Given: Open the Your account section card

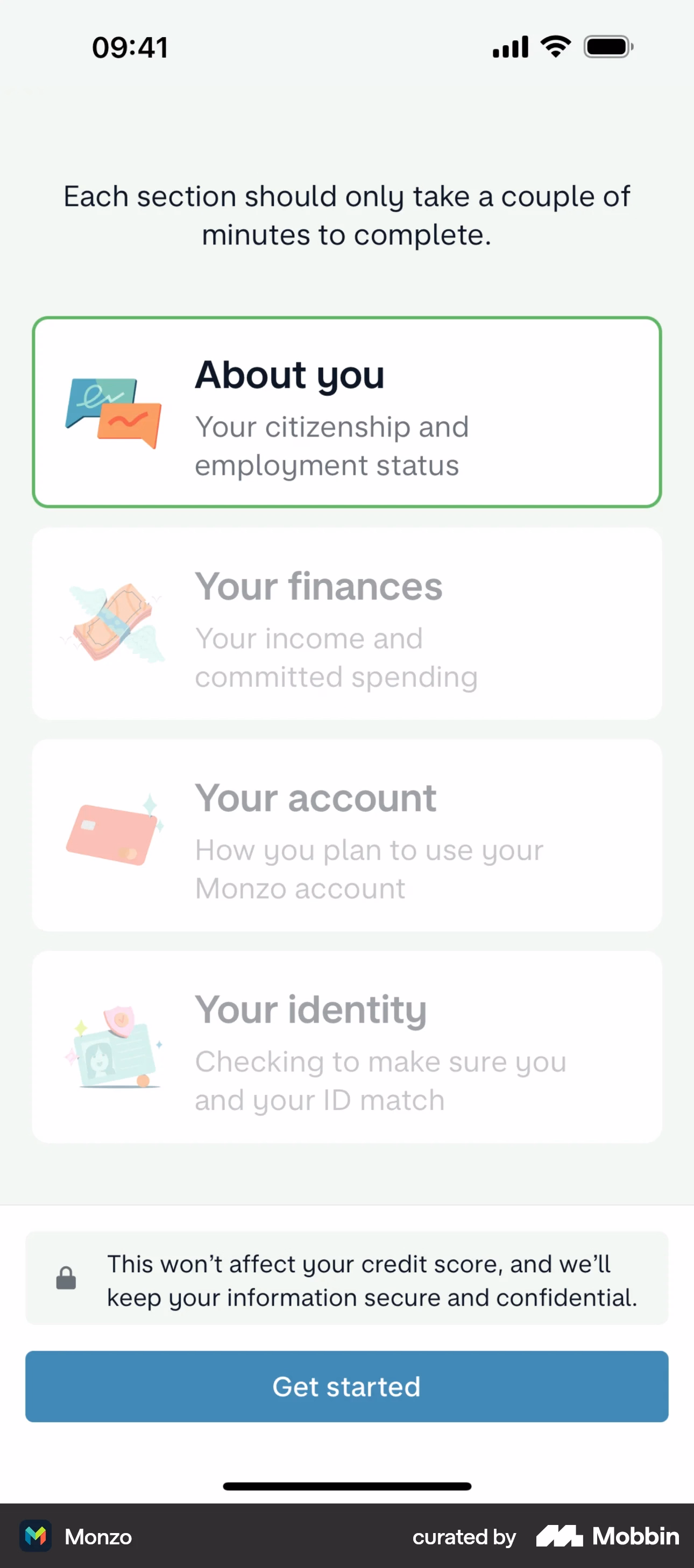Looking at the screenshot, I should coord(346,835).
